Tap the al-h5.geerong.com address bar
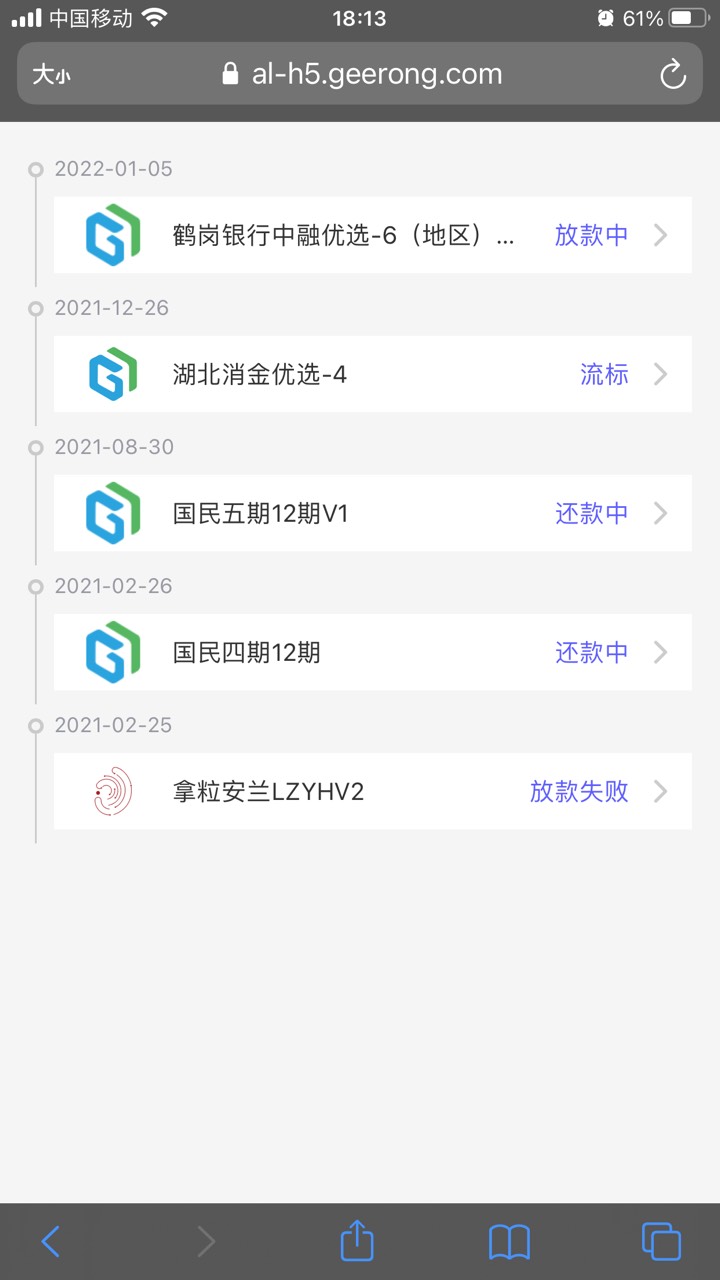This screenshot has width=720, height=1280. tap(362, 74)
